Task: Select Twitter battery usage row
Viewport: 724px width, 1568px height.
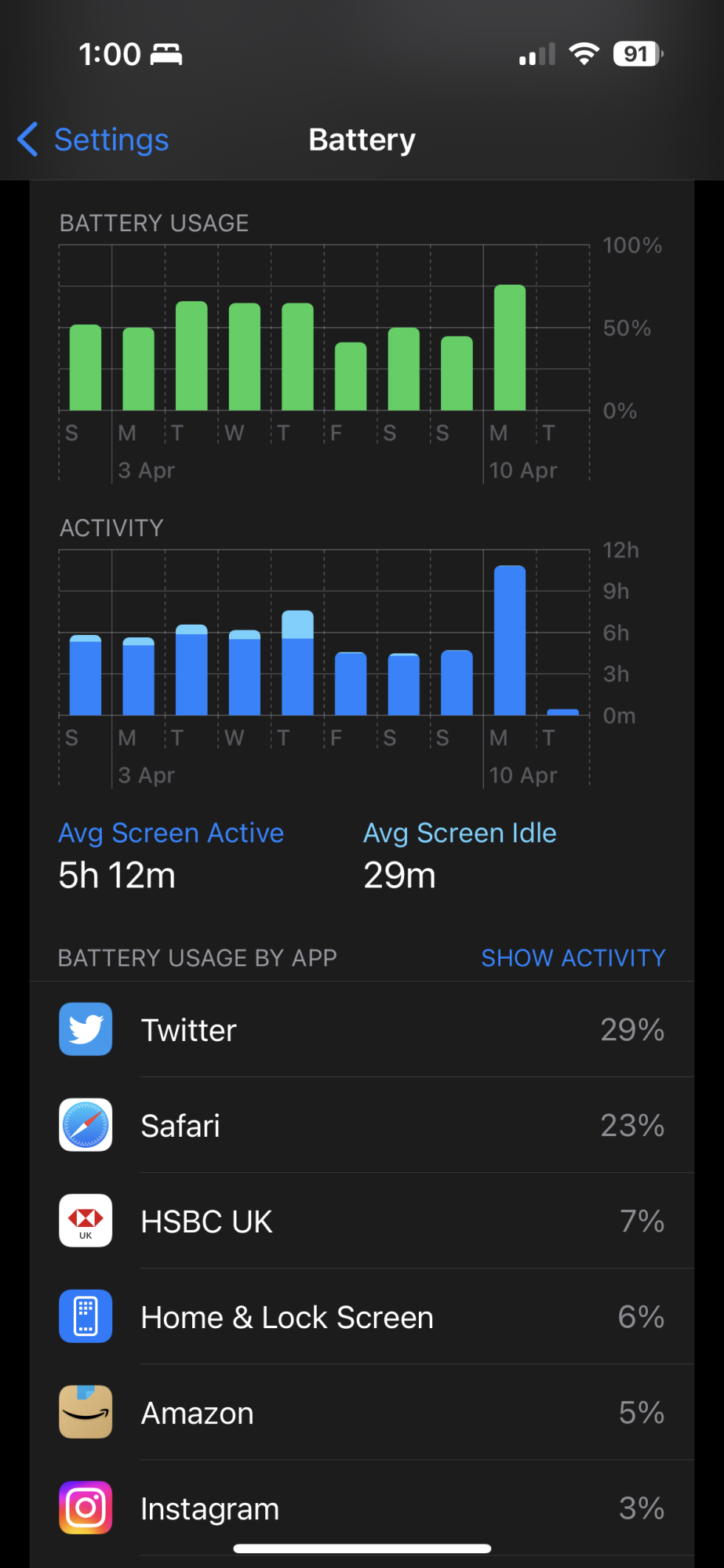Action: coord(362,1029)
